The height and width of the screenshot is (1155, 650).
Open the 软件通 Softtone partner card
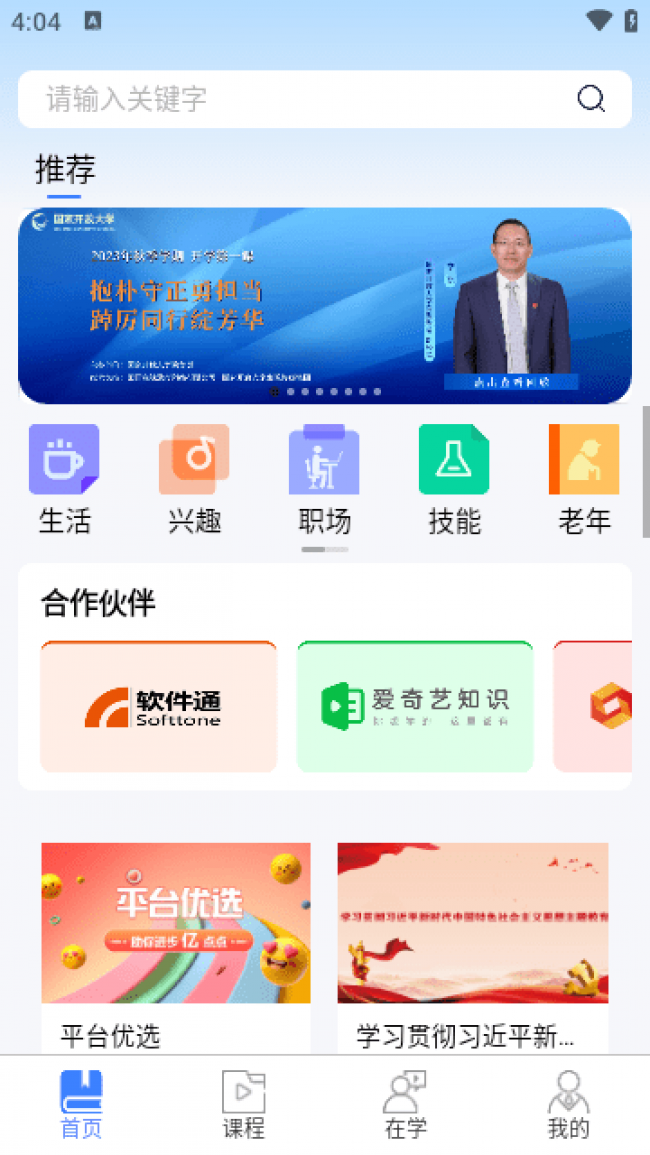[x=158, y=707]
